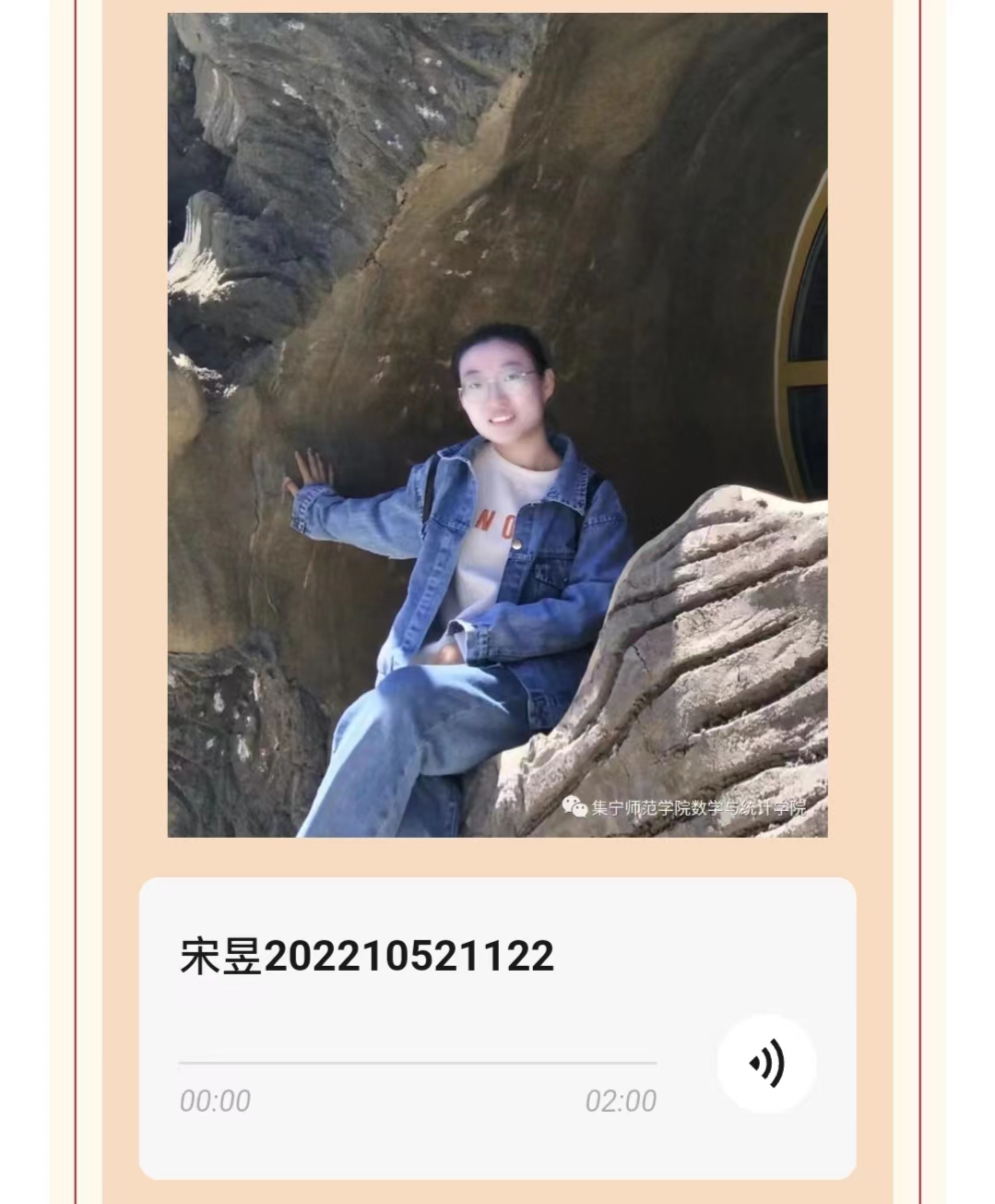
Task: Open the photo above the audio card
Action: coord(497,424)
